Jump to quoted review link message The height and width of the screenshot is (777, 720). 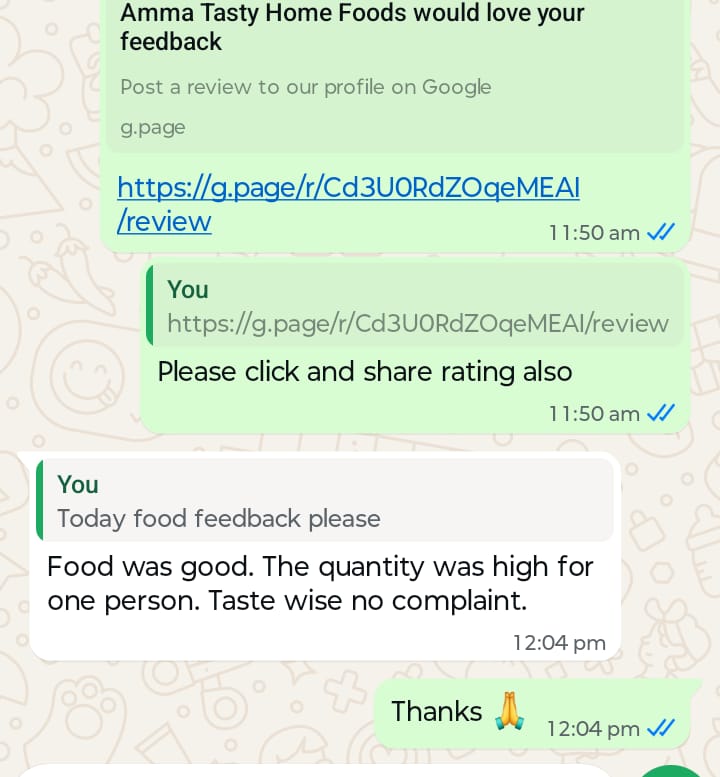coord(415,307)
